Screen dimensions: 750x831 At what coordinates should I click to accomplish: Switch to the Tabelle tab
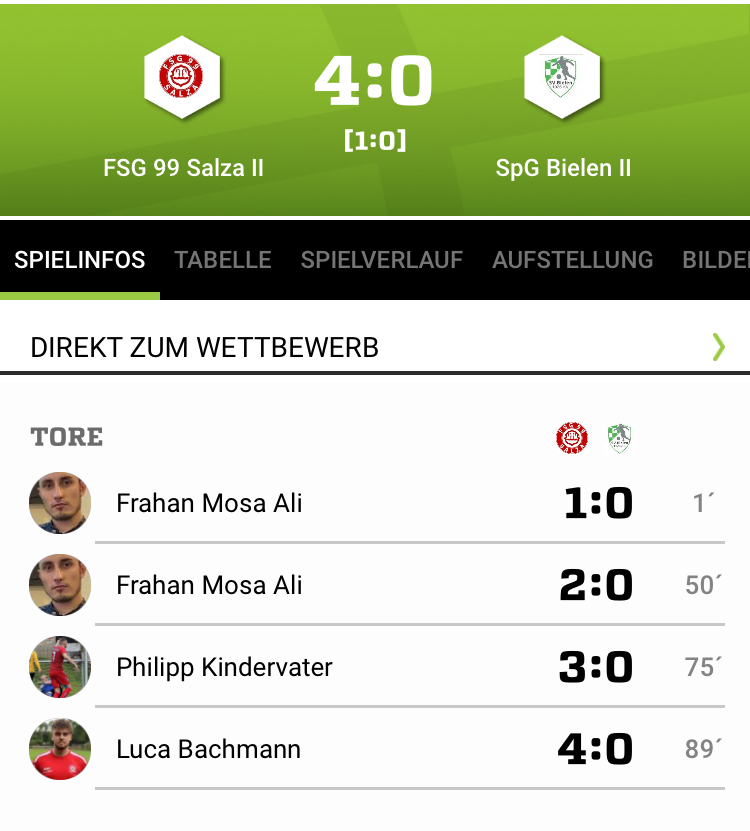pos(222,260)
